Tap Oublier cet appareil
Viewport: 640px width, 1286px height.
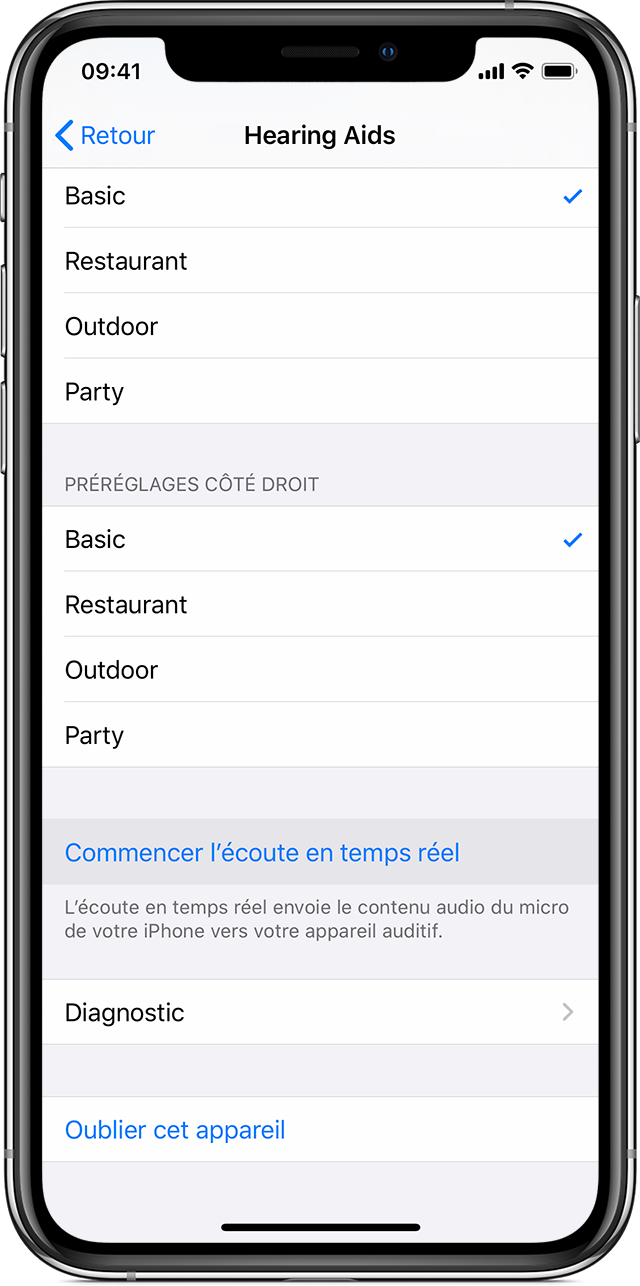320,1129
